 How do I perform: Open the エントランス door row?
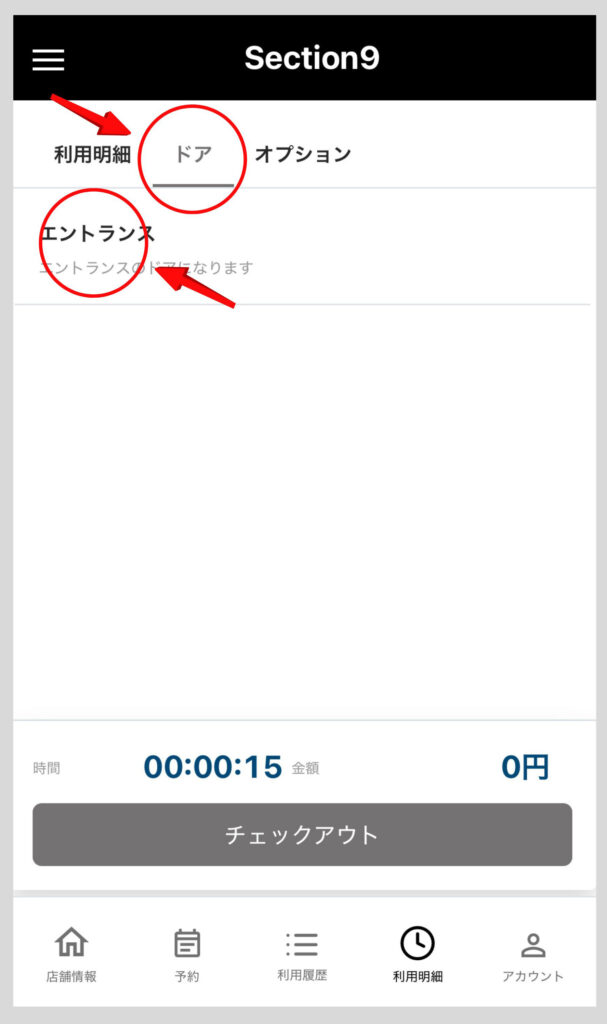(300, 248)
